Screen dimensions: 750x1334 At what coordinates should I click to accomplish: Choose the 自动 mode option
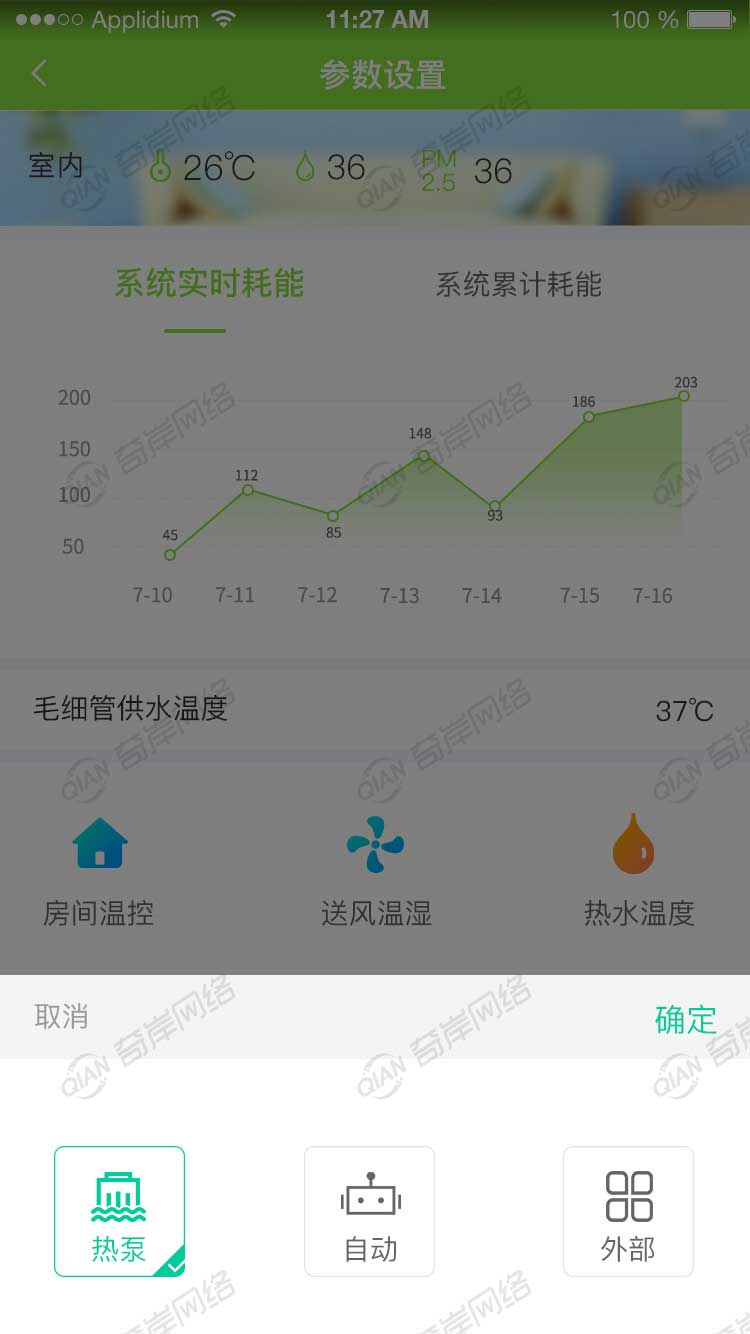coord(369,1211)
